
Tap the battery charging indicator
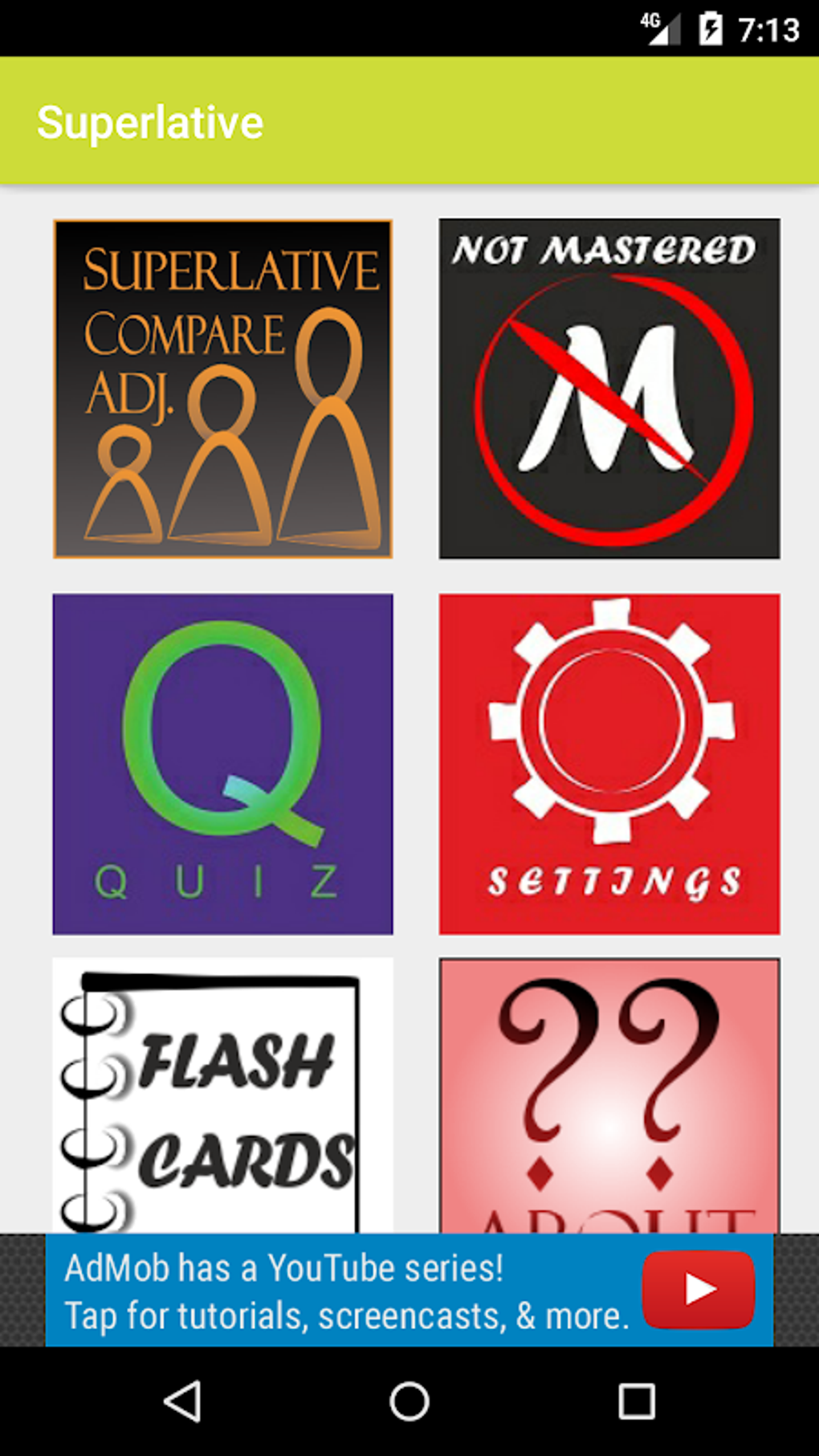pos(710,27)
